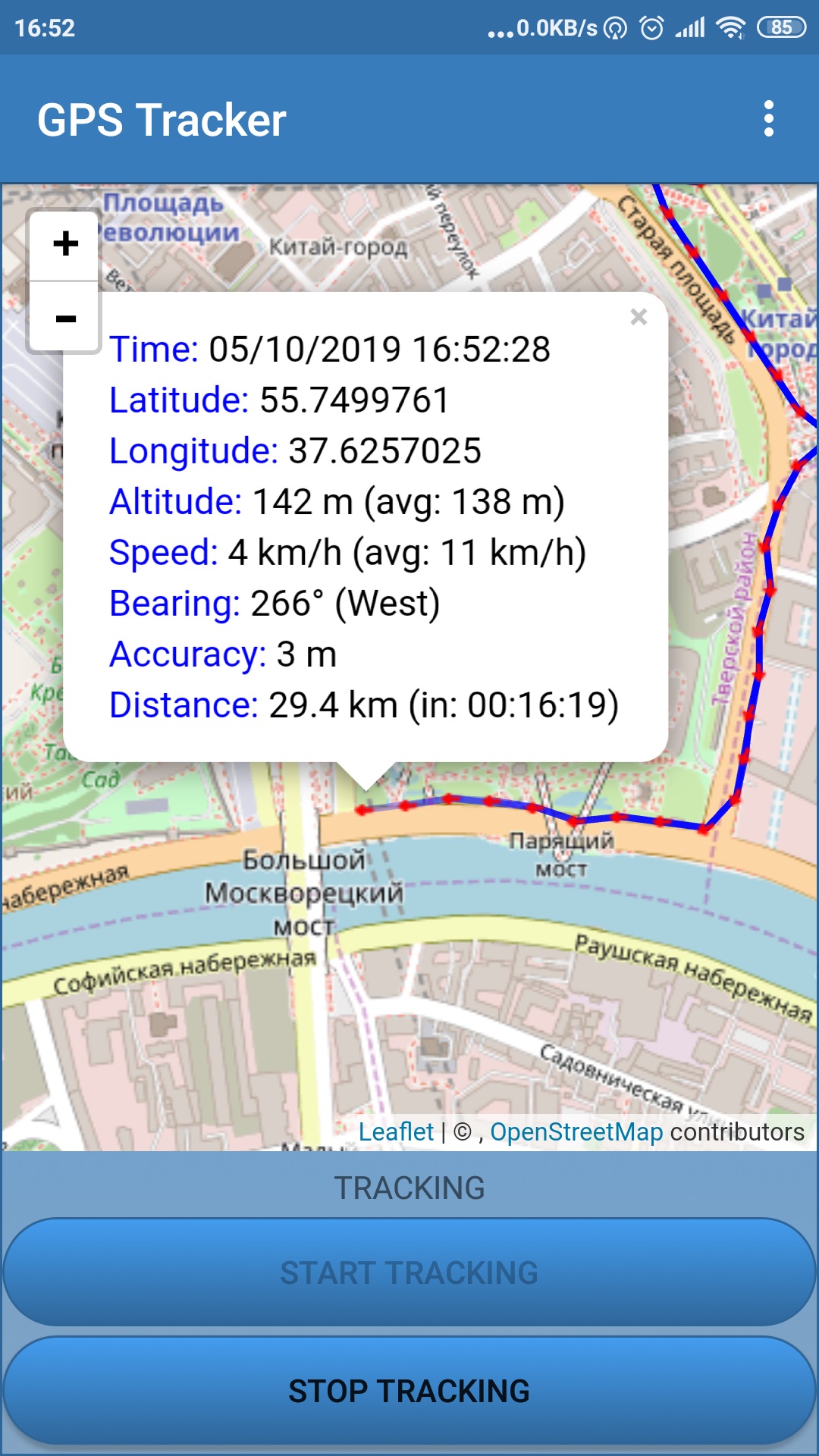Zoom out on the map
Screen dimensions: 819x1456
65,317
